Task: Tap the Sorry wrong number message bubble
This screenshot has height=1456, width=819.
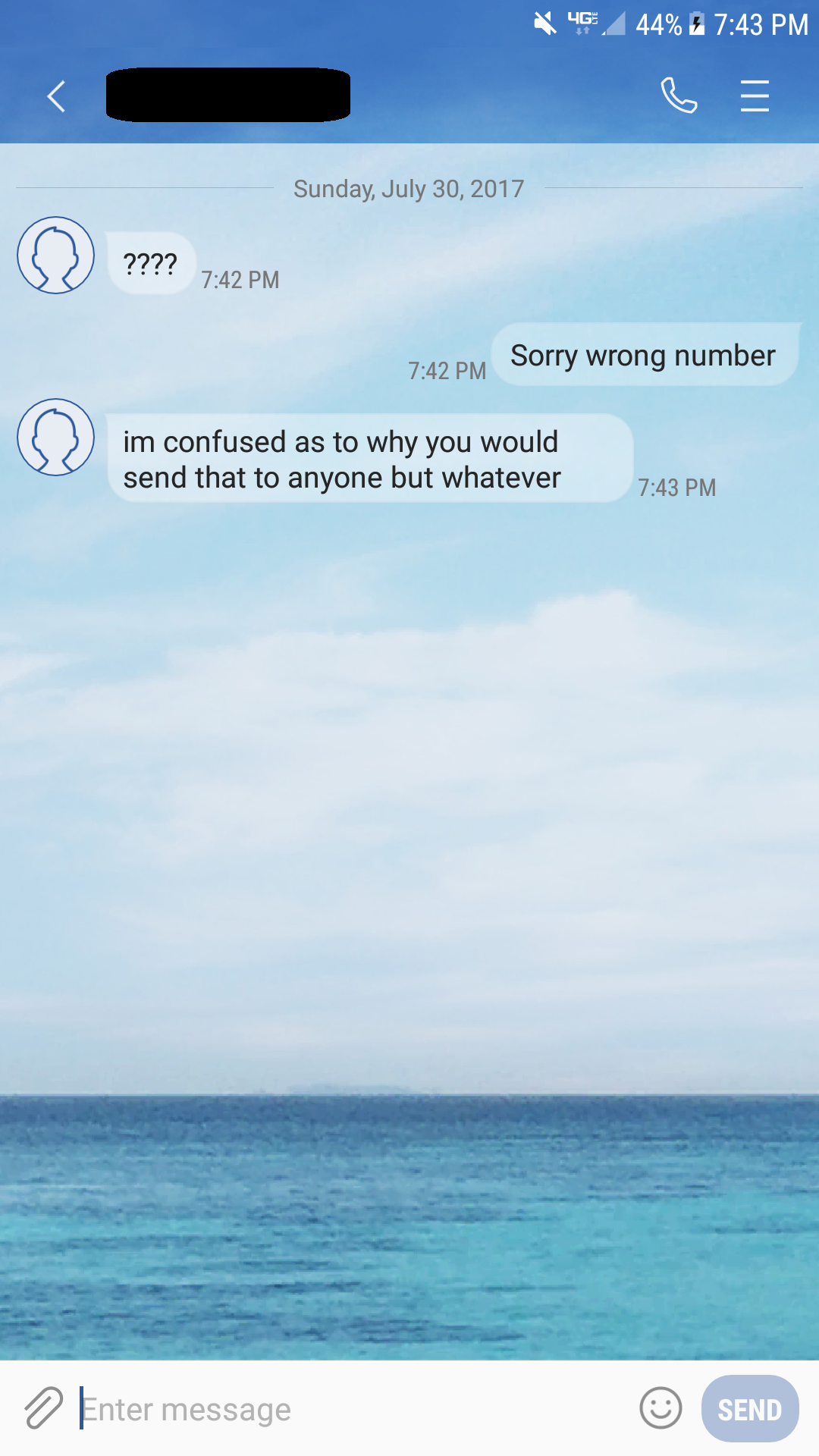Action: pos(643,354)
